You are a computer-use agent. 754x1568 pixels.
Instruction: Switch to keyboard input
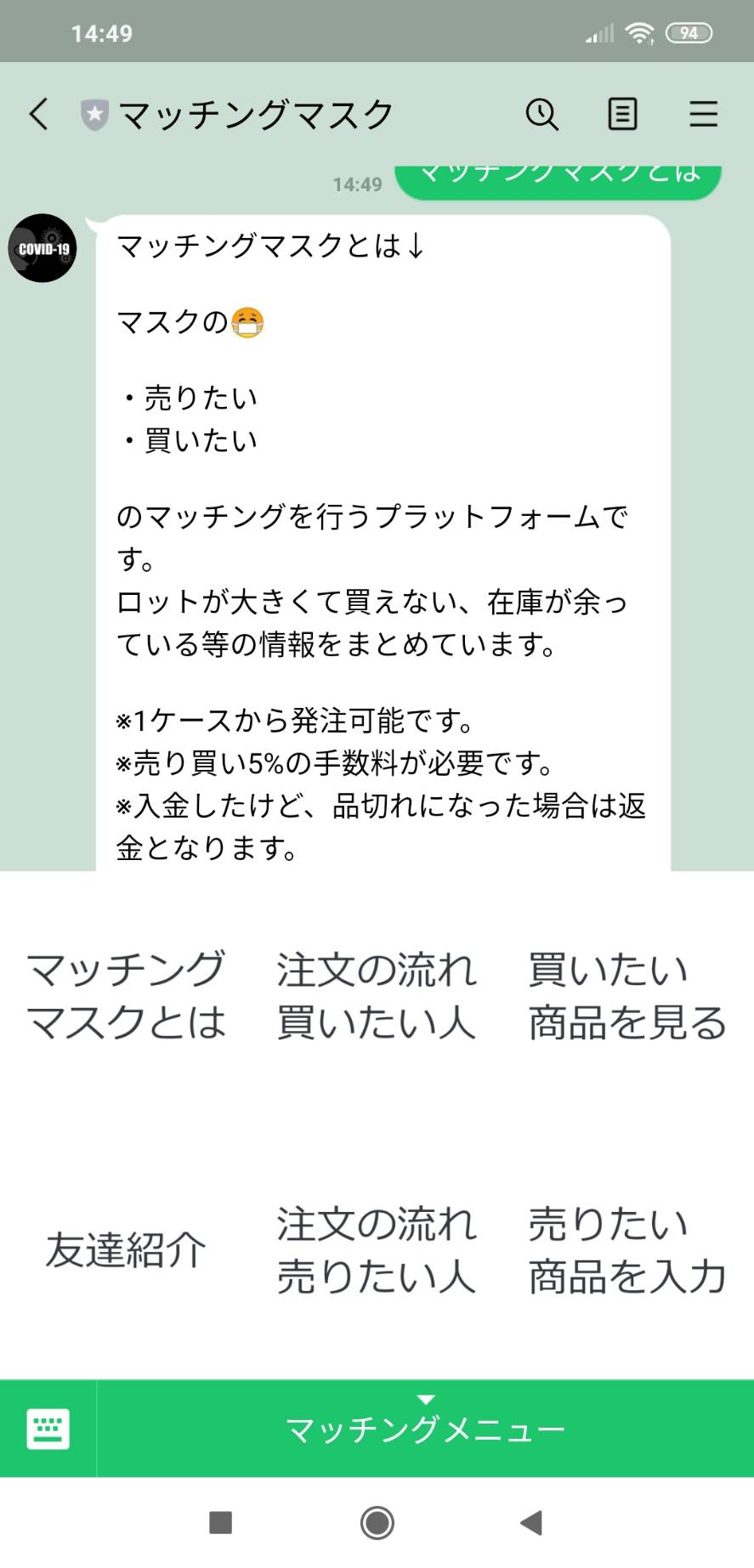click(48, 1429)
